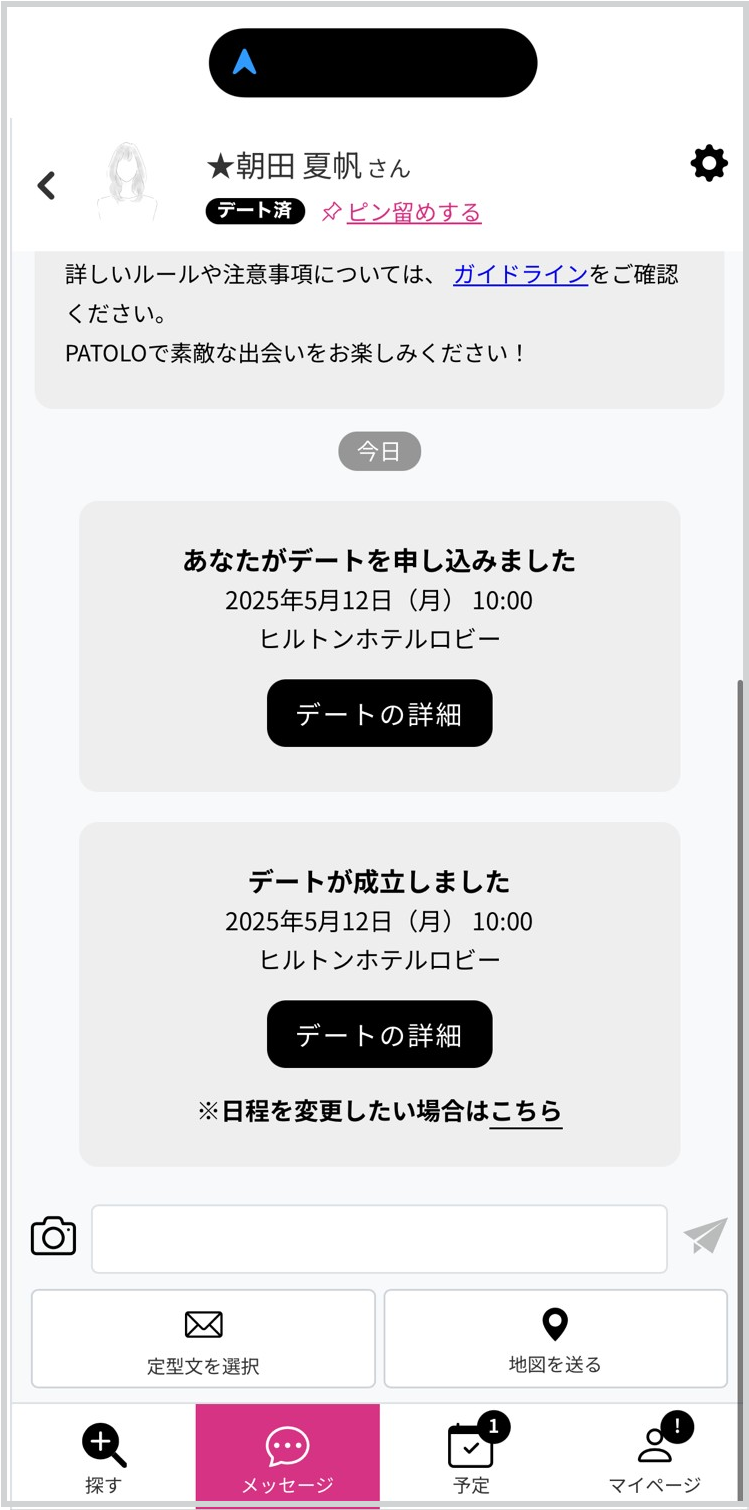Switch to the 探す tab
Screen dimensions: 749x1510
pyautogui.click(x=103, y=1458)
